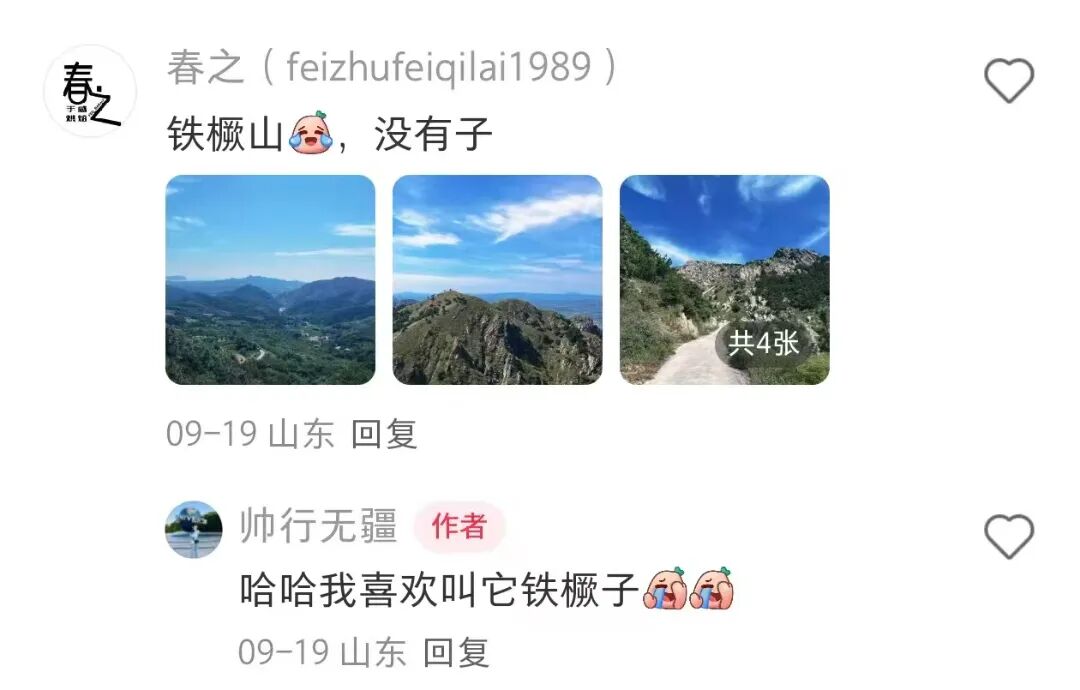Screen dimensions: 1080x690
Task: Open the first mountain valley photo
Action: [270, 280]
